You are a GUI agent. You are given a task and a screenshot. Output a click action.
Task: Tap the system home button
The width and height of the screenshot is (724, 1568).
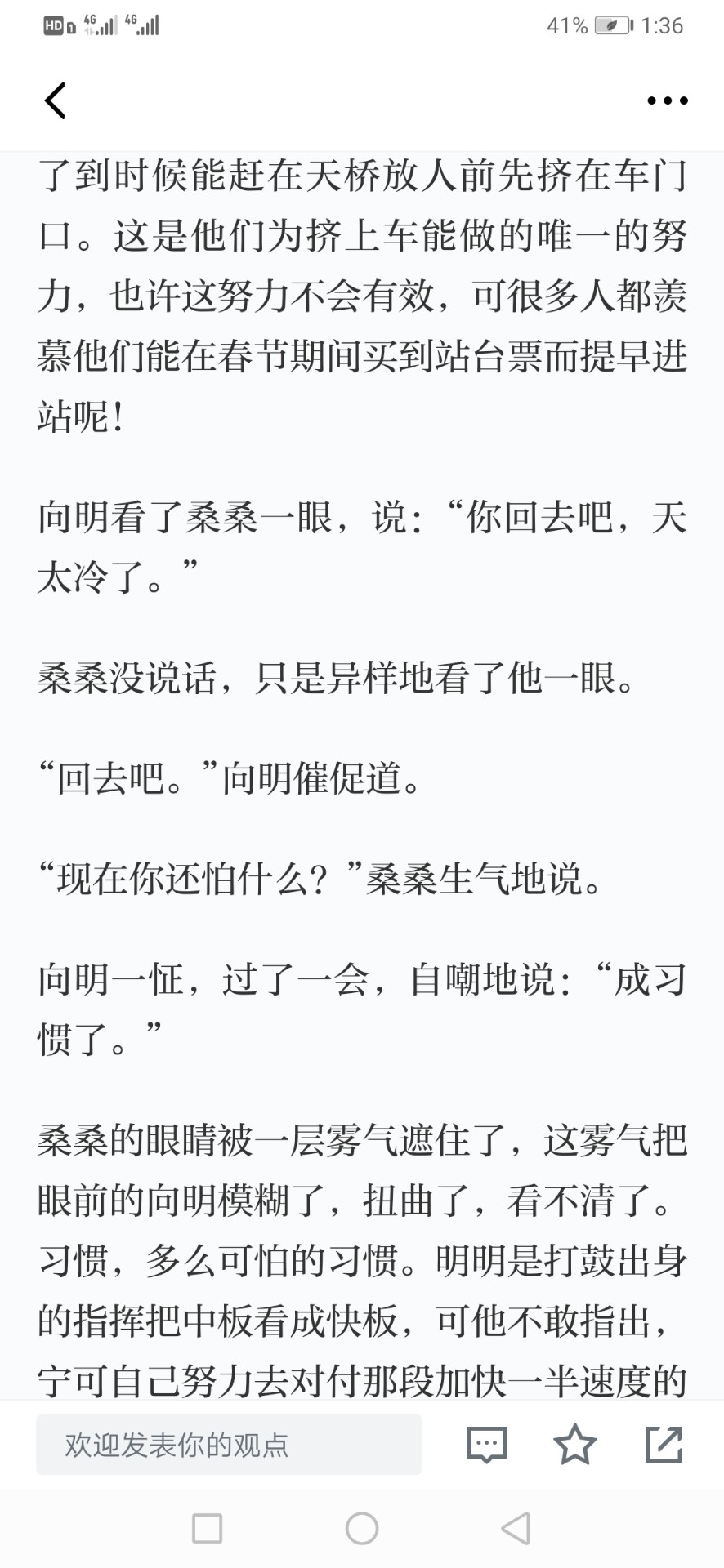pos(362,1528)
